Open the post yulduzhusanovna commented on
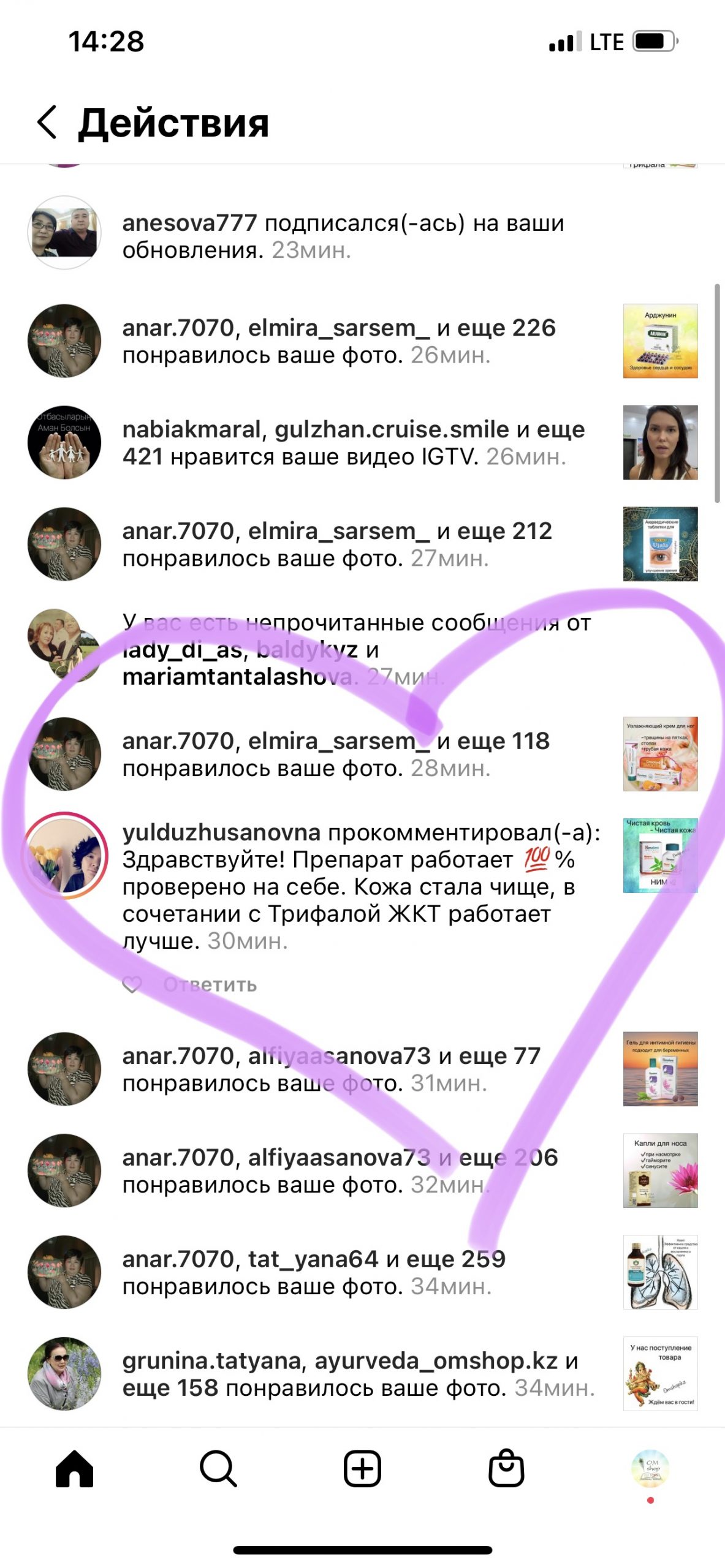This screenshot has height=1568, width=725. click(660, 856)
